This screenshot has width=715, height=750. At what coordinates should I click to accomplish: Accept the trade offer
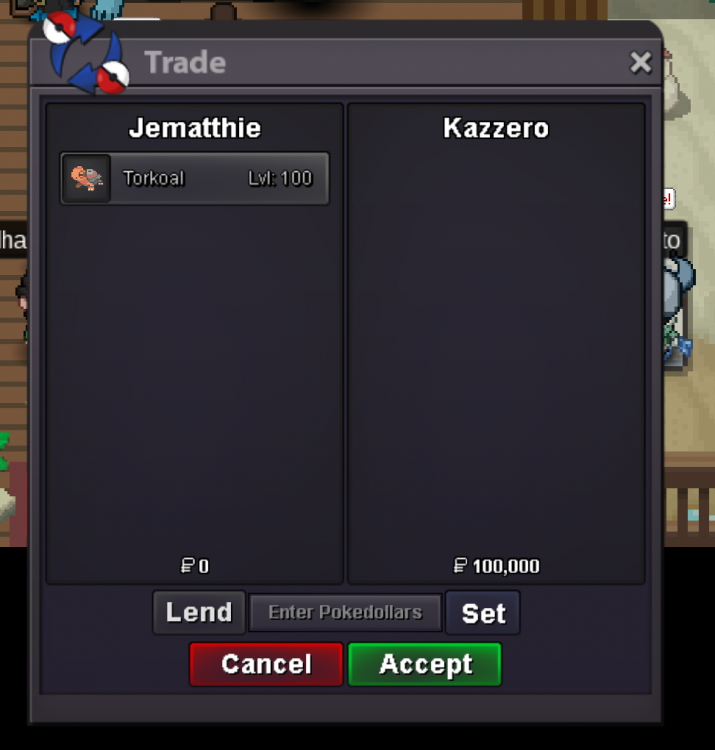[425, 664]
